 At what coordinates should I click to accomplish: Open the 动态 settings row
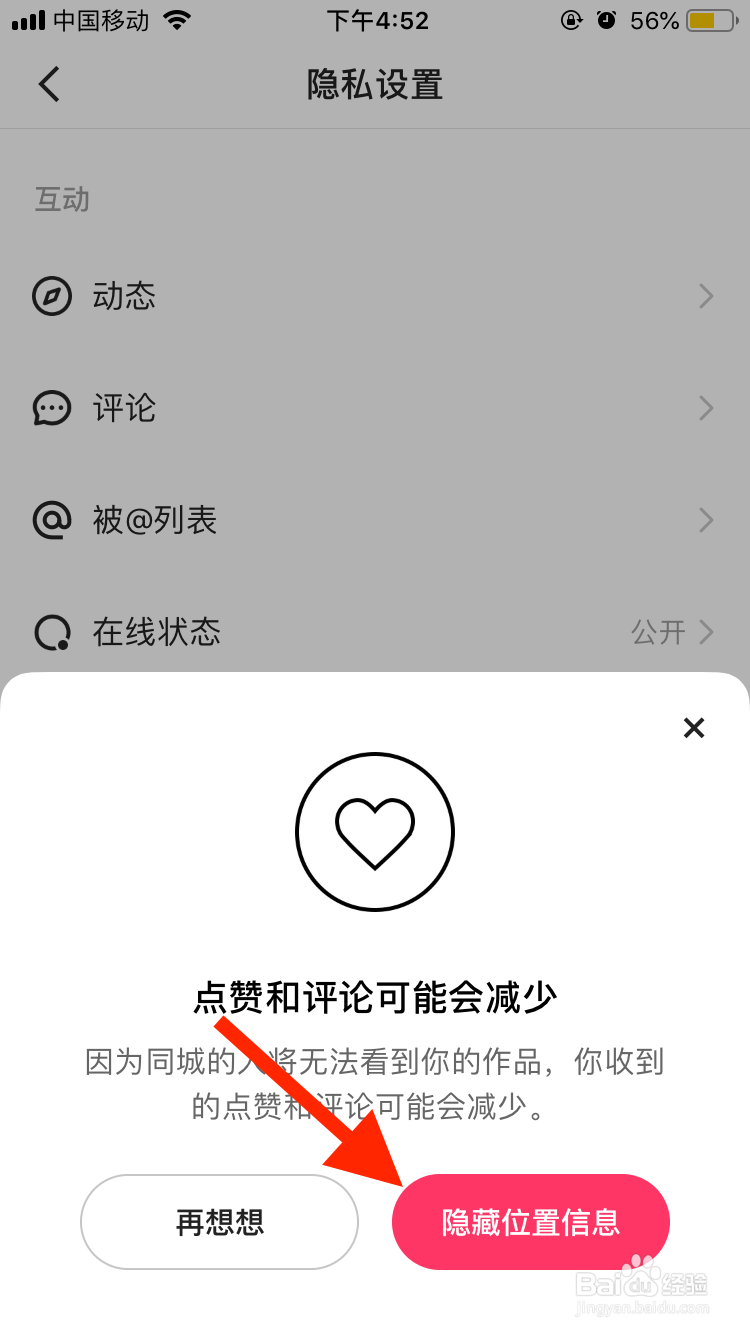(x=375, y=296)
